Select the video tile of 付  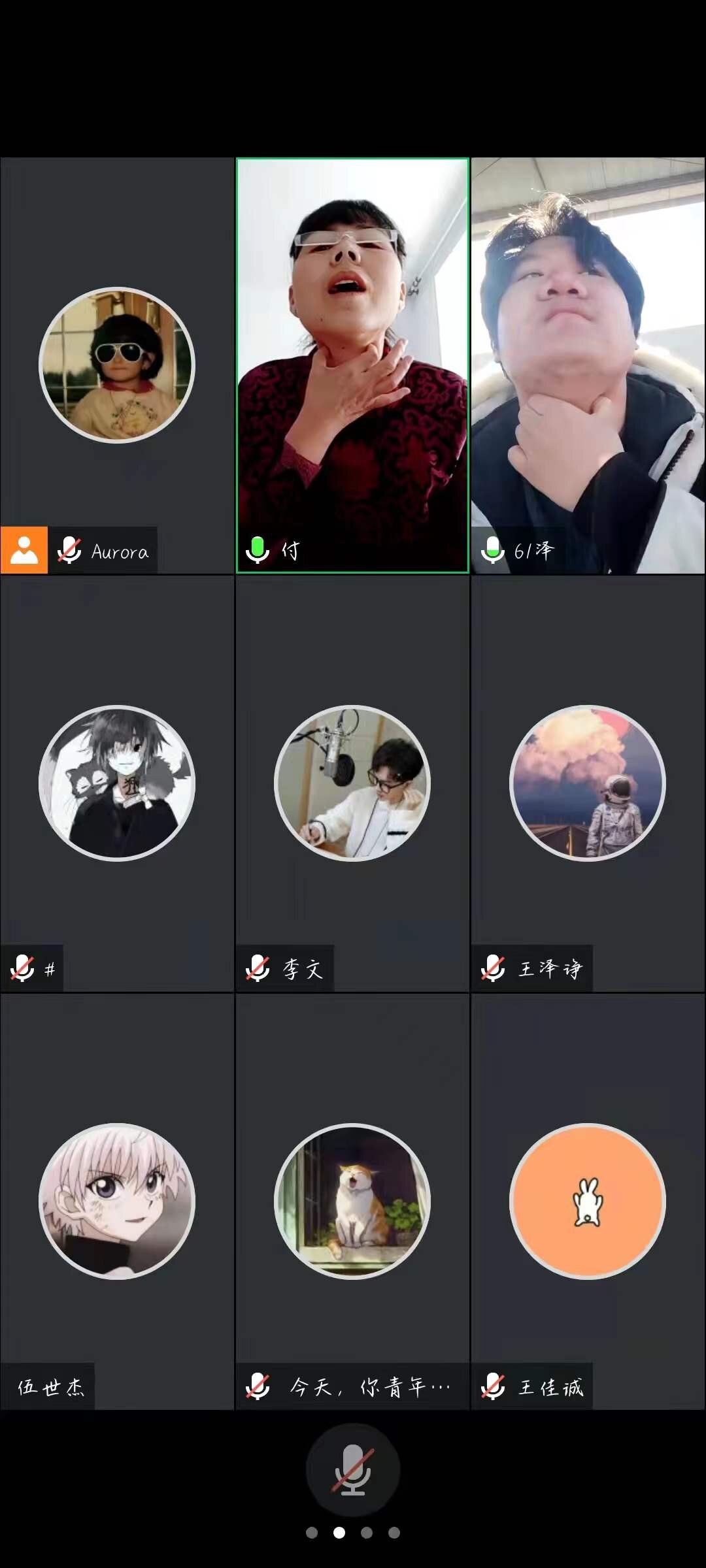[352, 365]
